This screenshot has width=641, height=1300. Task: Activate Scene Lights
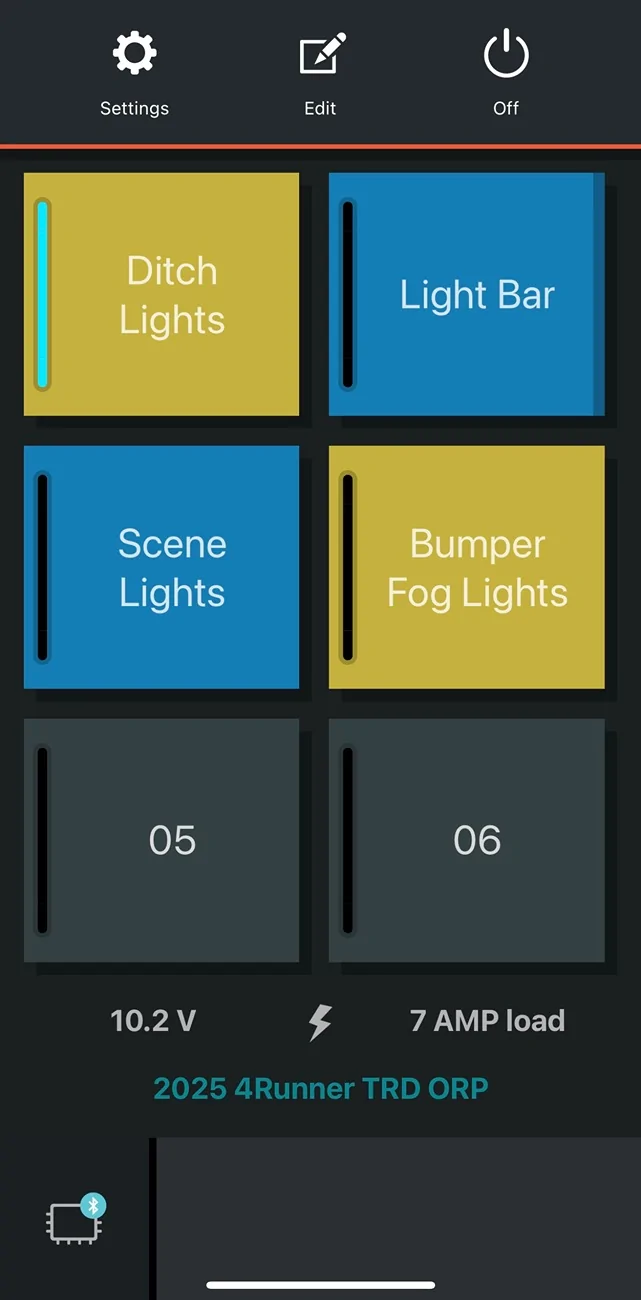[x=162, y=567]
